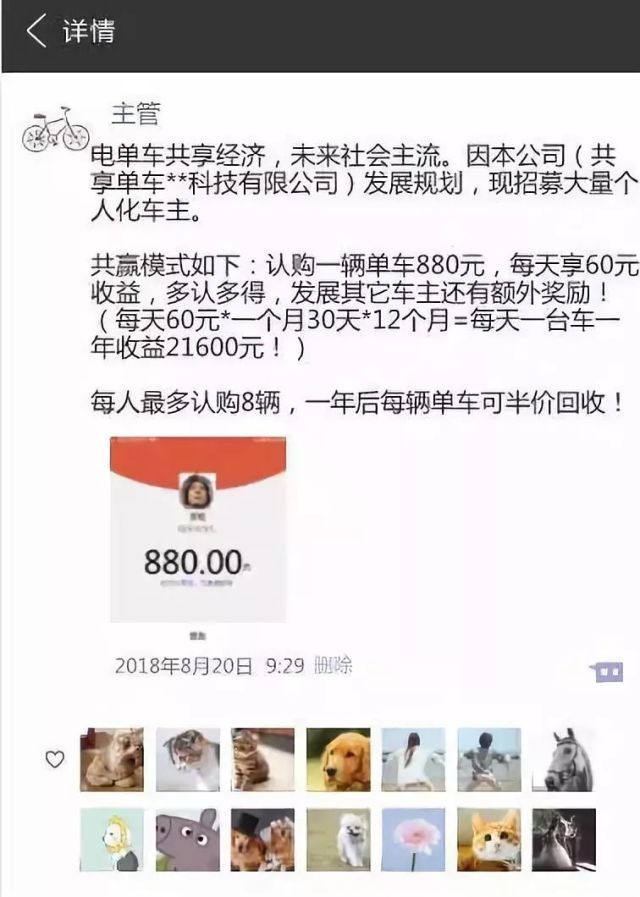Go back from the 详情 page
Image resolution: width=640 pixels, height=897 pixels.
tap(36, 31)
